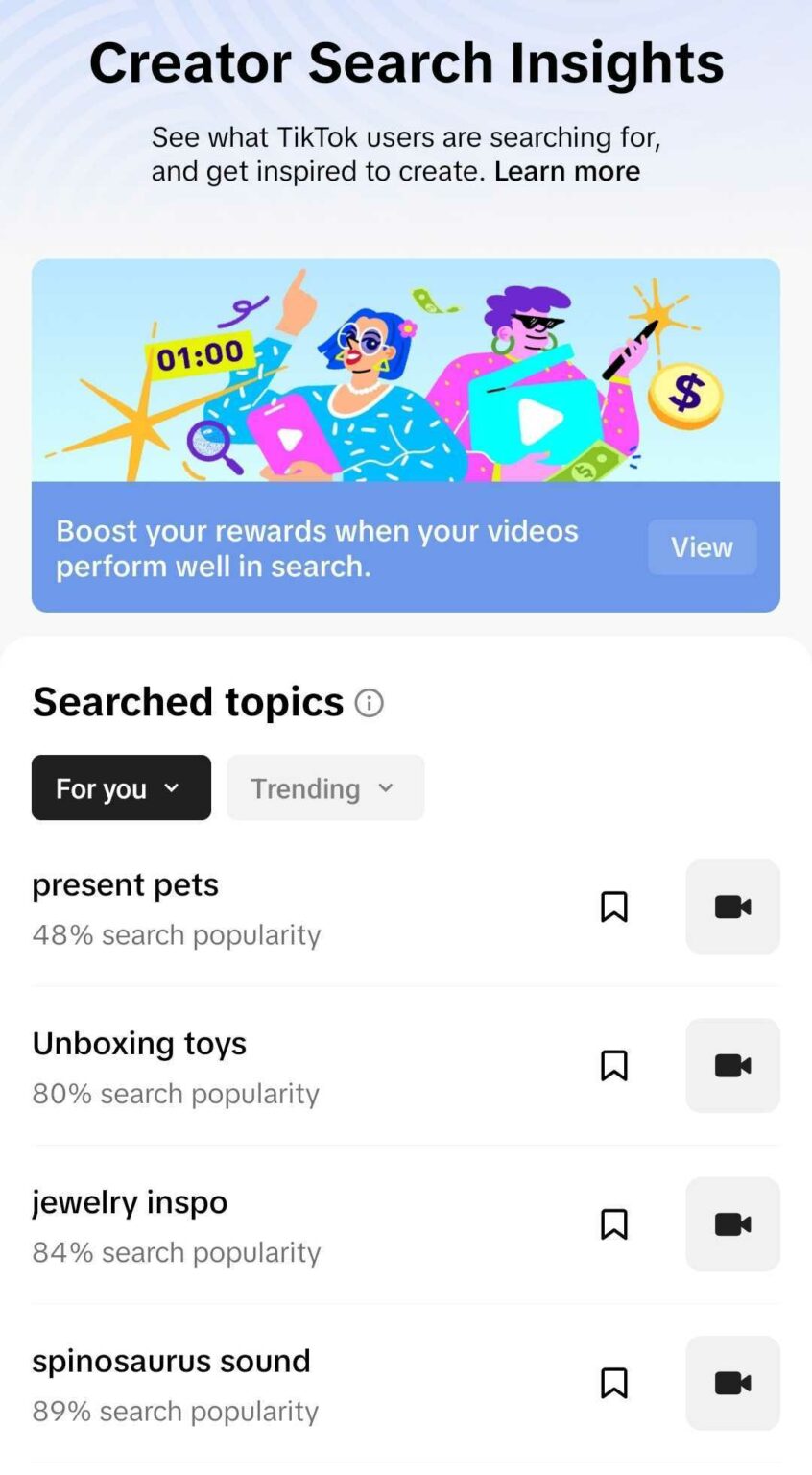Switch to the Trending topics view
The height and width of the screenshot is (1475, 812).
324,787
